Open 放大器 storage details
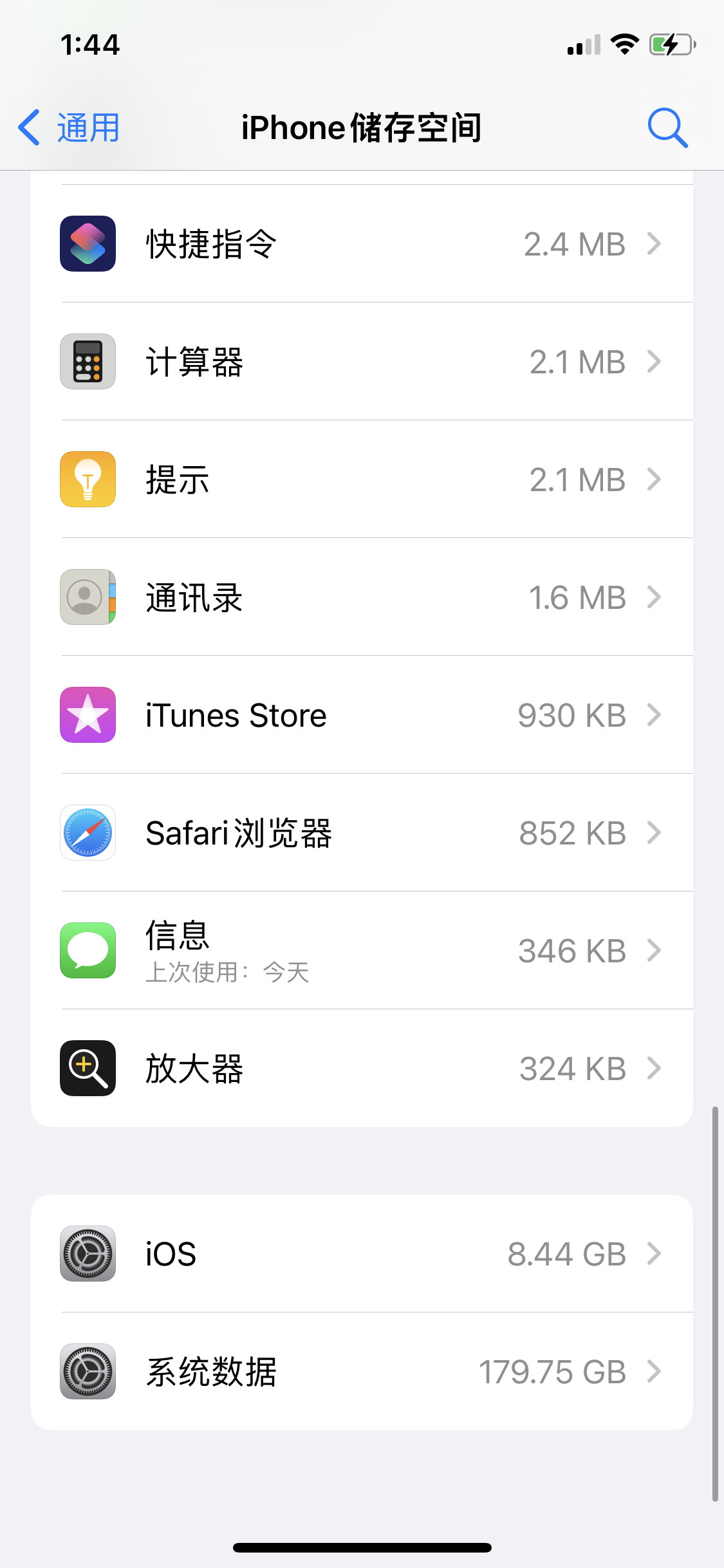This screenshot has width=724, height=1568. click(362, 1069)
